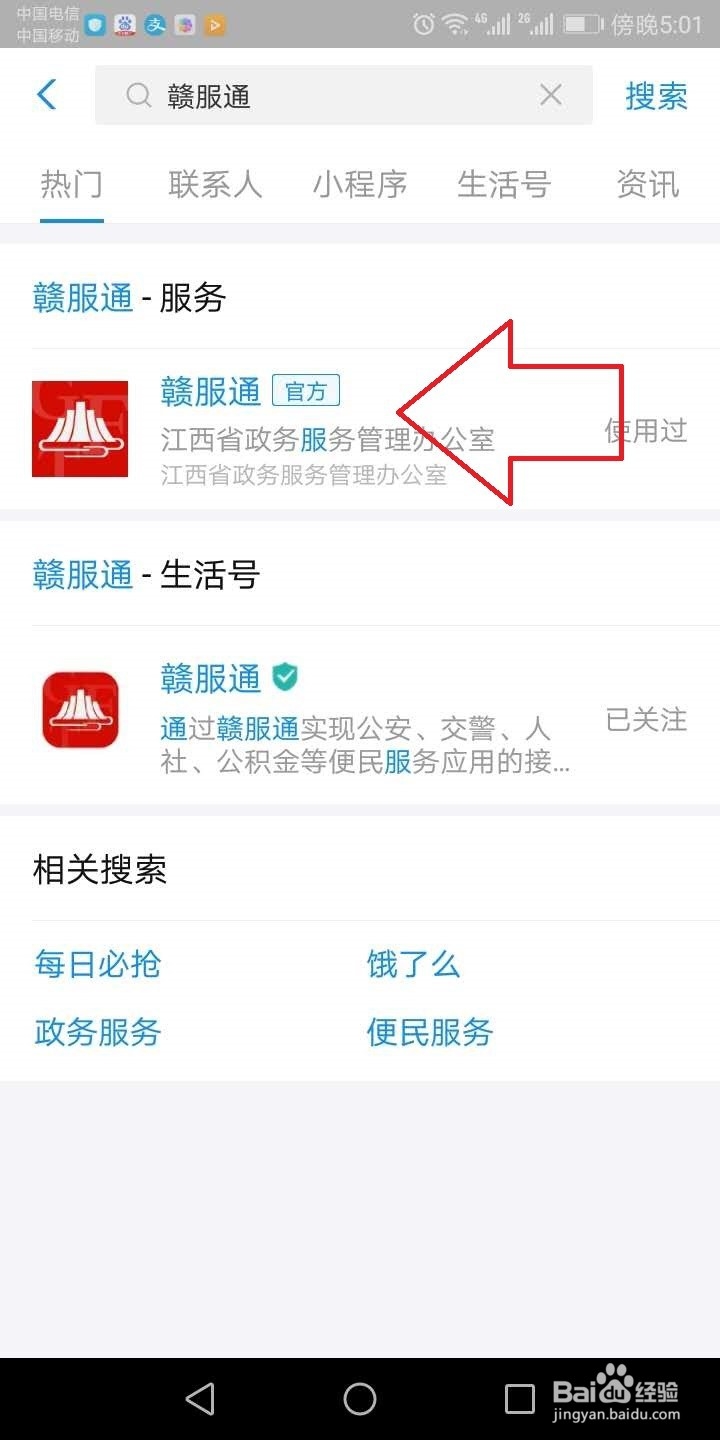
Task: Switch to the 小程序 tab
Action: pos(360,185)
